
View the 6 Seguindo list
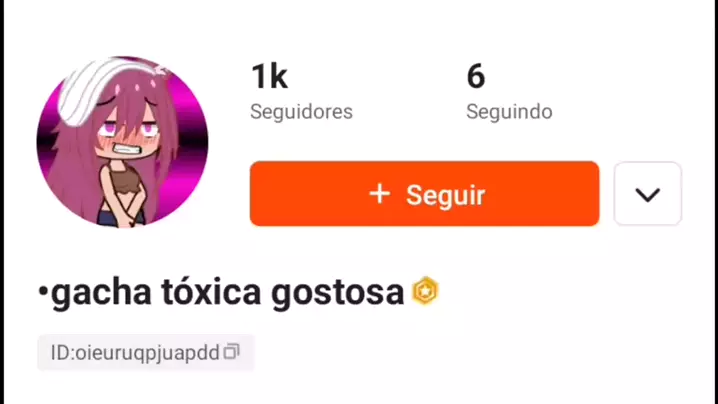tap(508, 92)
